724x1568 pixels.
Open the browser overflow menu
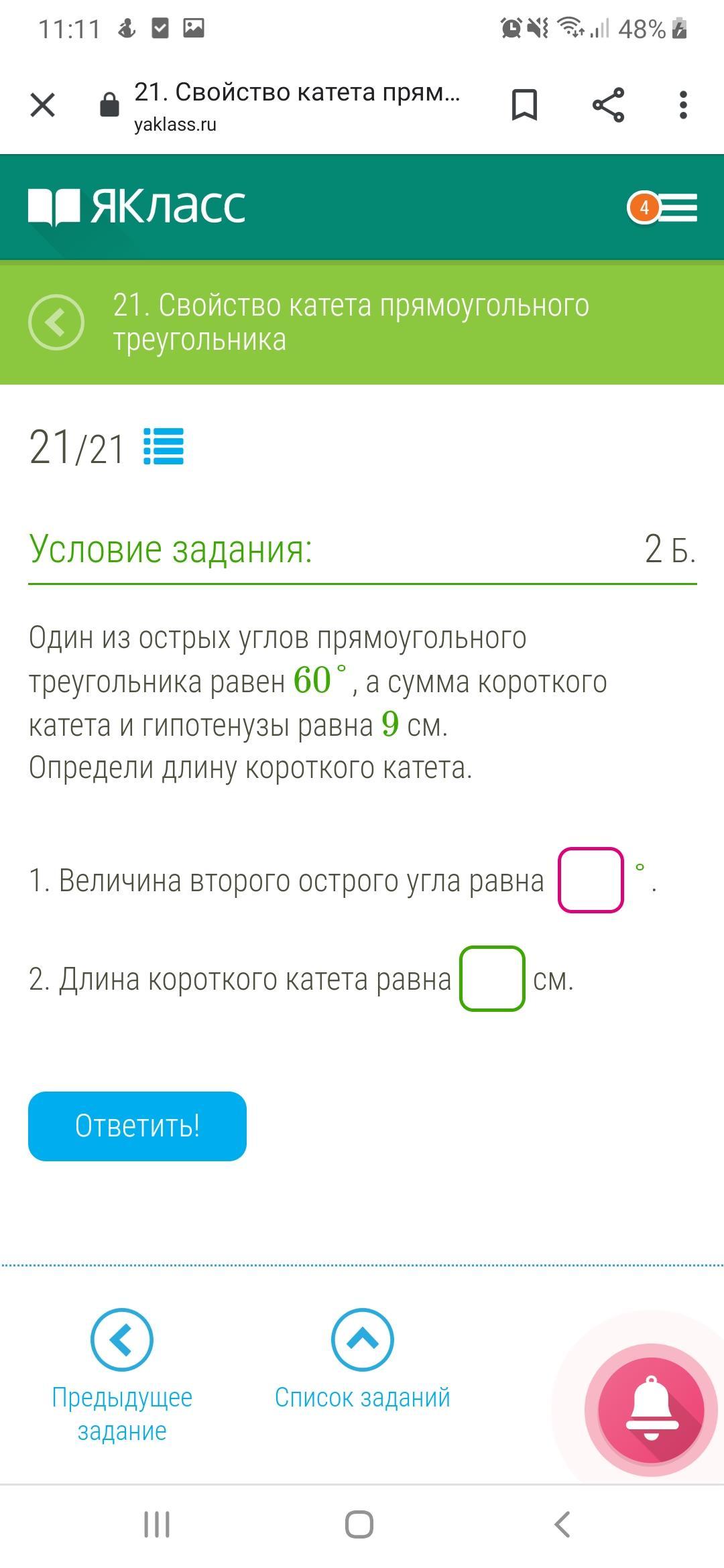pyautogui.click(x=683, y=105)
